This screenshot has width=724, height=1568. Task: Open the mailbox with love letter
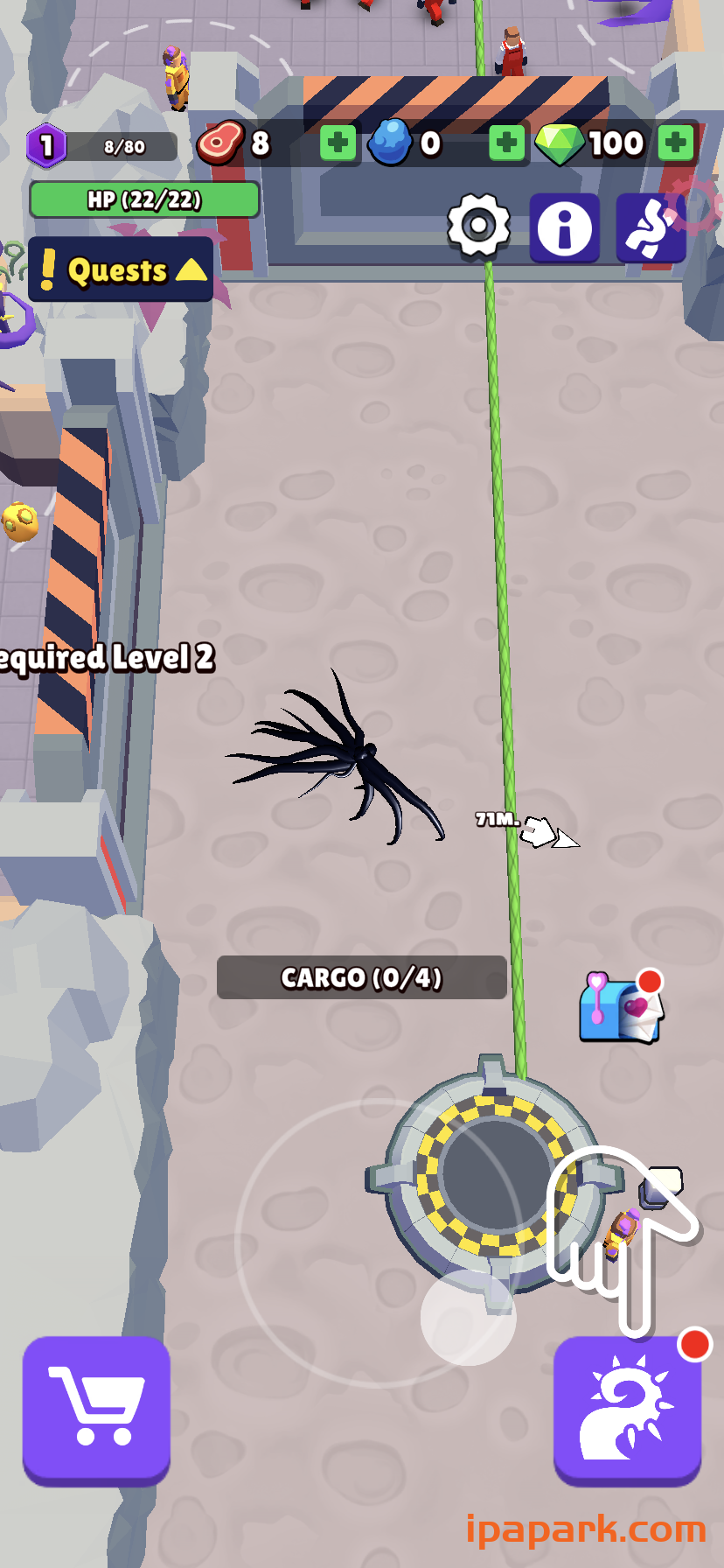[x=620, y=1008]
